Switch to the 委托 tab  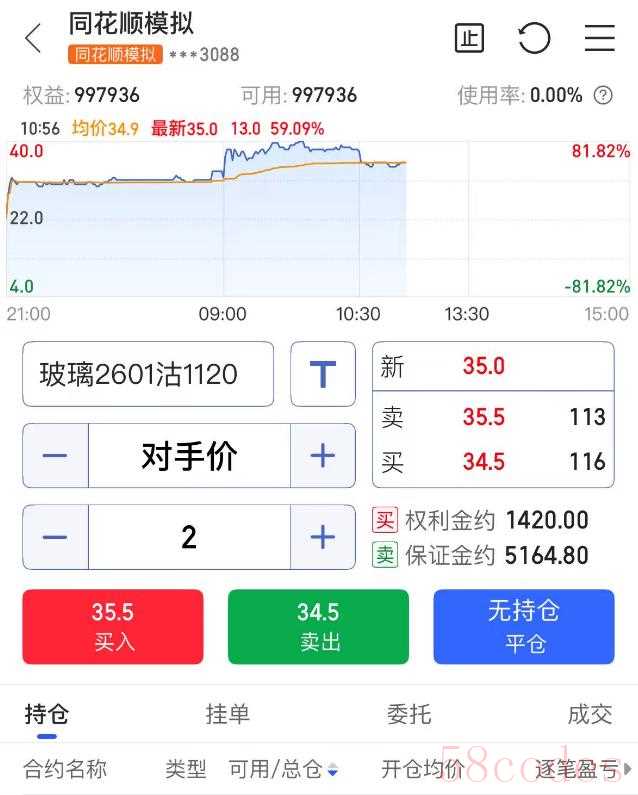point(408,714)
